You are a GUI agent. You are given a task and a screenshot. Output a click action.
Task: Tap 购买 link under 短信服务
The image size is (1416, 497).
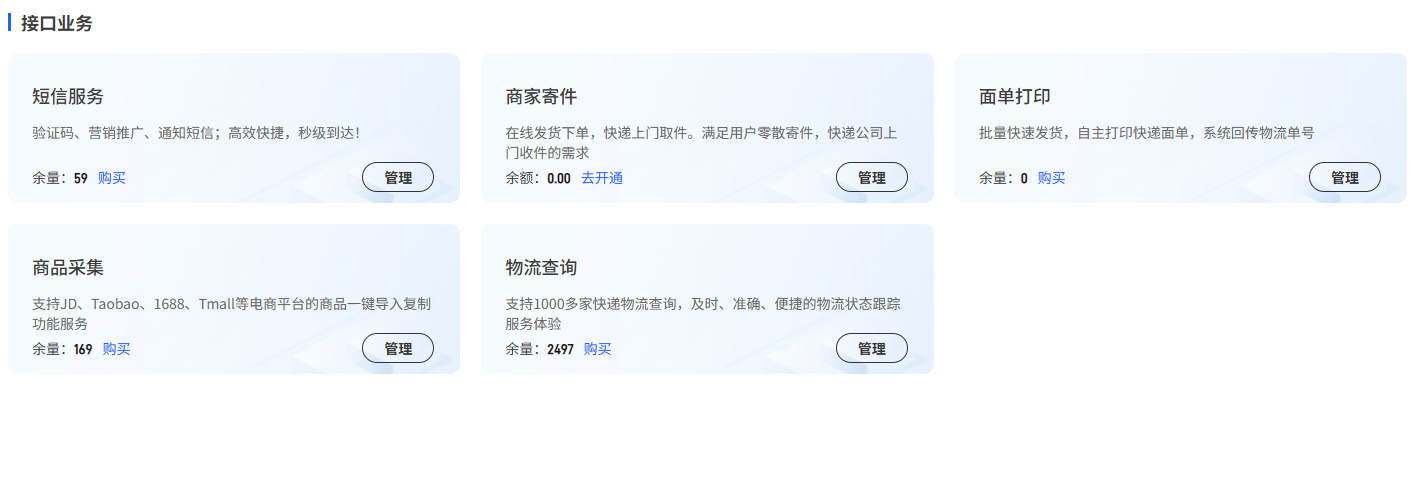pyautogui.click(x=112, y=178)
